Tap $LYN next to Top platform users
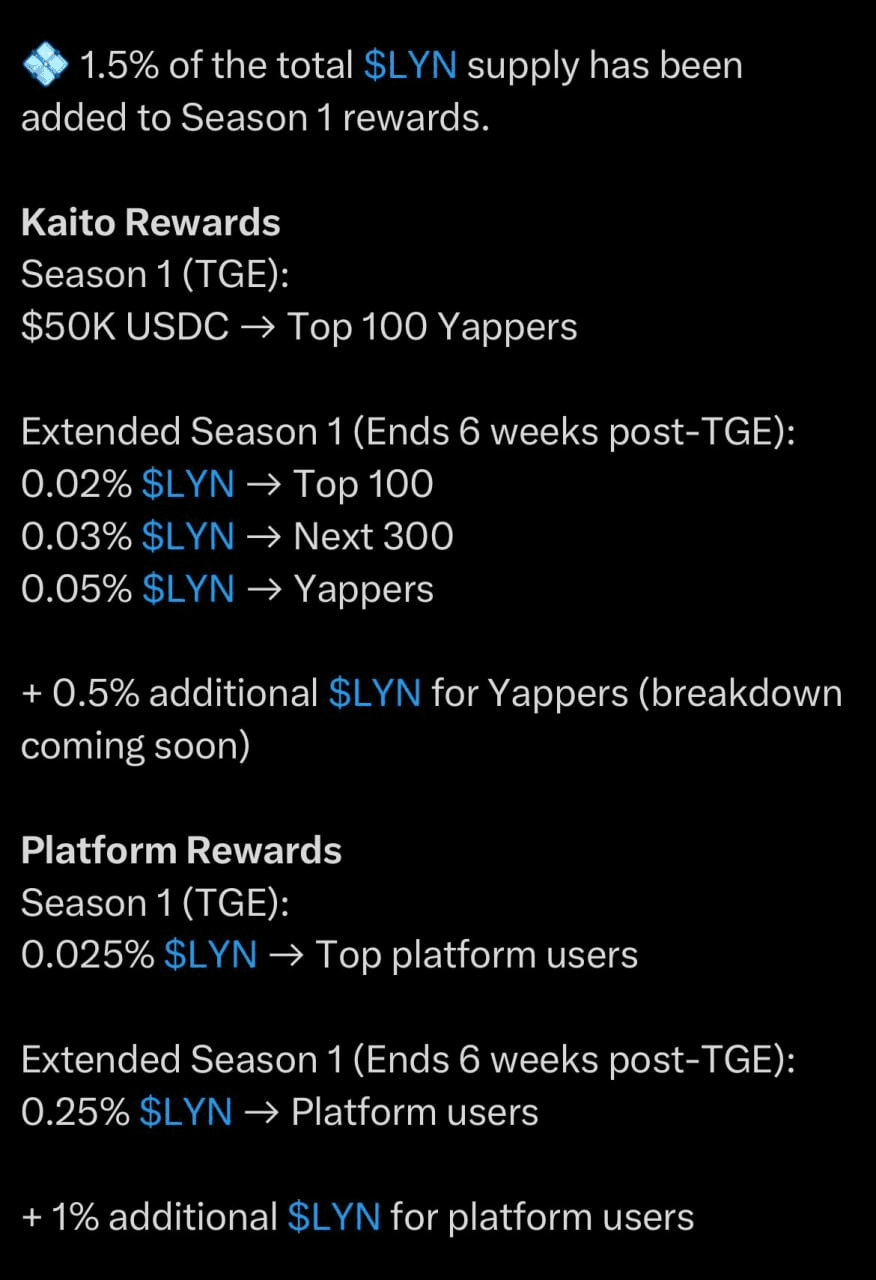Image resolution: width=876 pixels, height=1280 pixels. point(210,955)
